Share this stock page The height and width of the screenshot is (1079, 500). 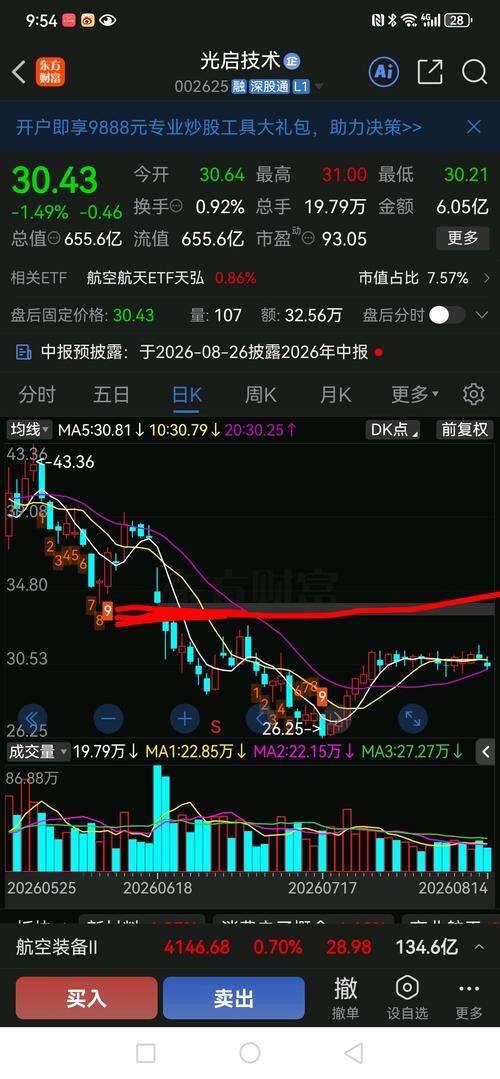(430, 72)
